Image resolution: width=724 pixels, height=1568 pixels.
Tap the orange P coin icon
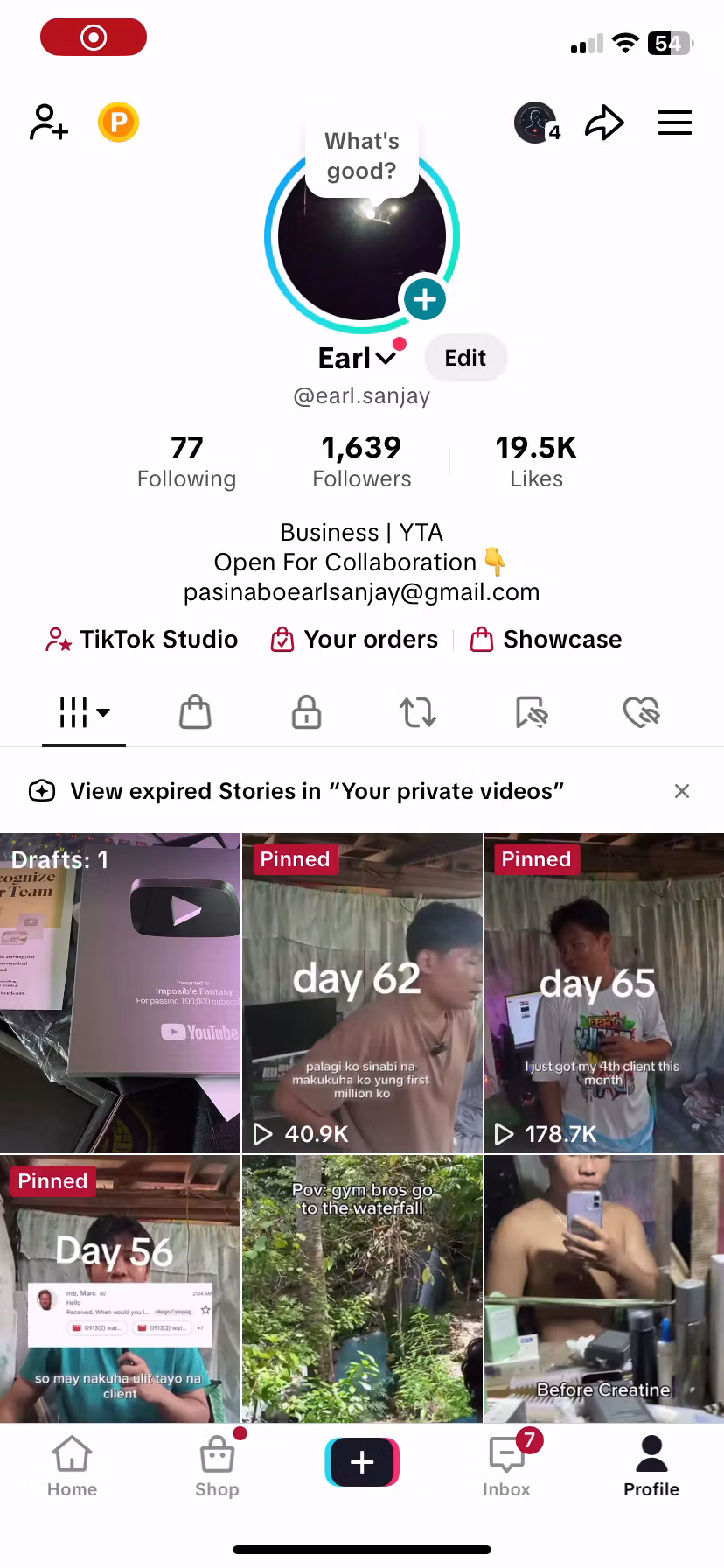(x=119, y=122)
